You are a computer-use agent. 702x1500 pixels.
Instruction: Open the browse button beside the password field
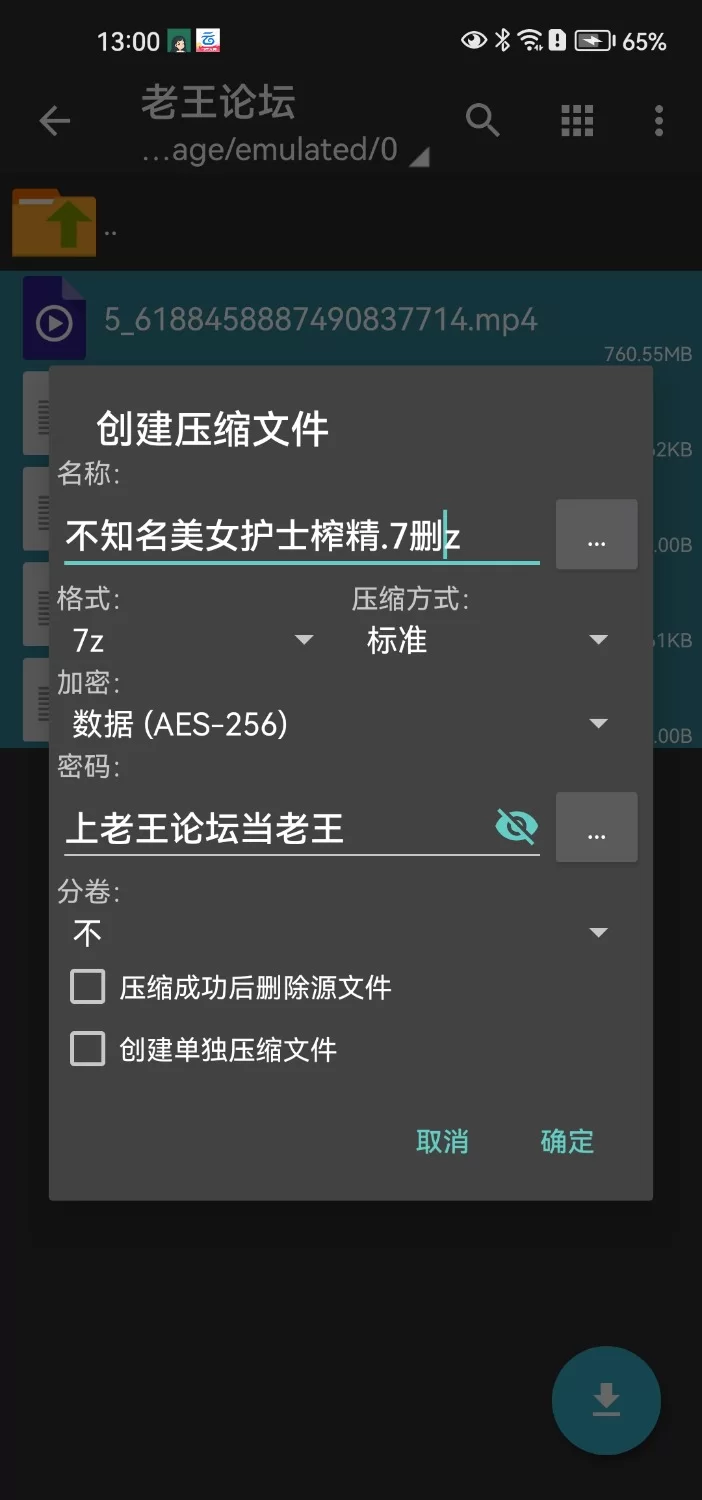tap(596, 828)
